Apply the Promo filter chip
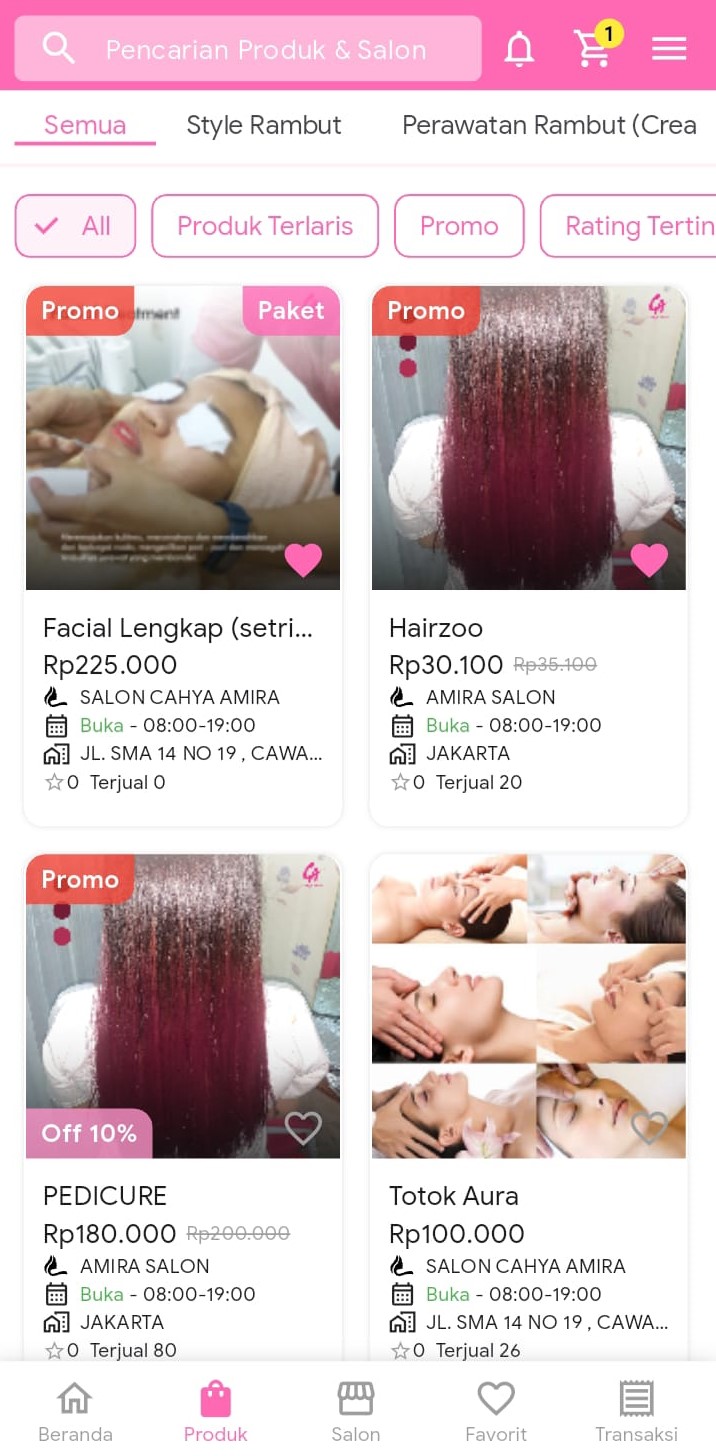This screenshot has height=1456, width=716. tap(459, 226)
